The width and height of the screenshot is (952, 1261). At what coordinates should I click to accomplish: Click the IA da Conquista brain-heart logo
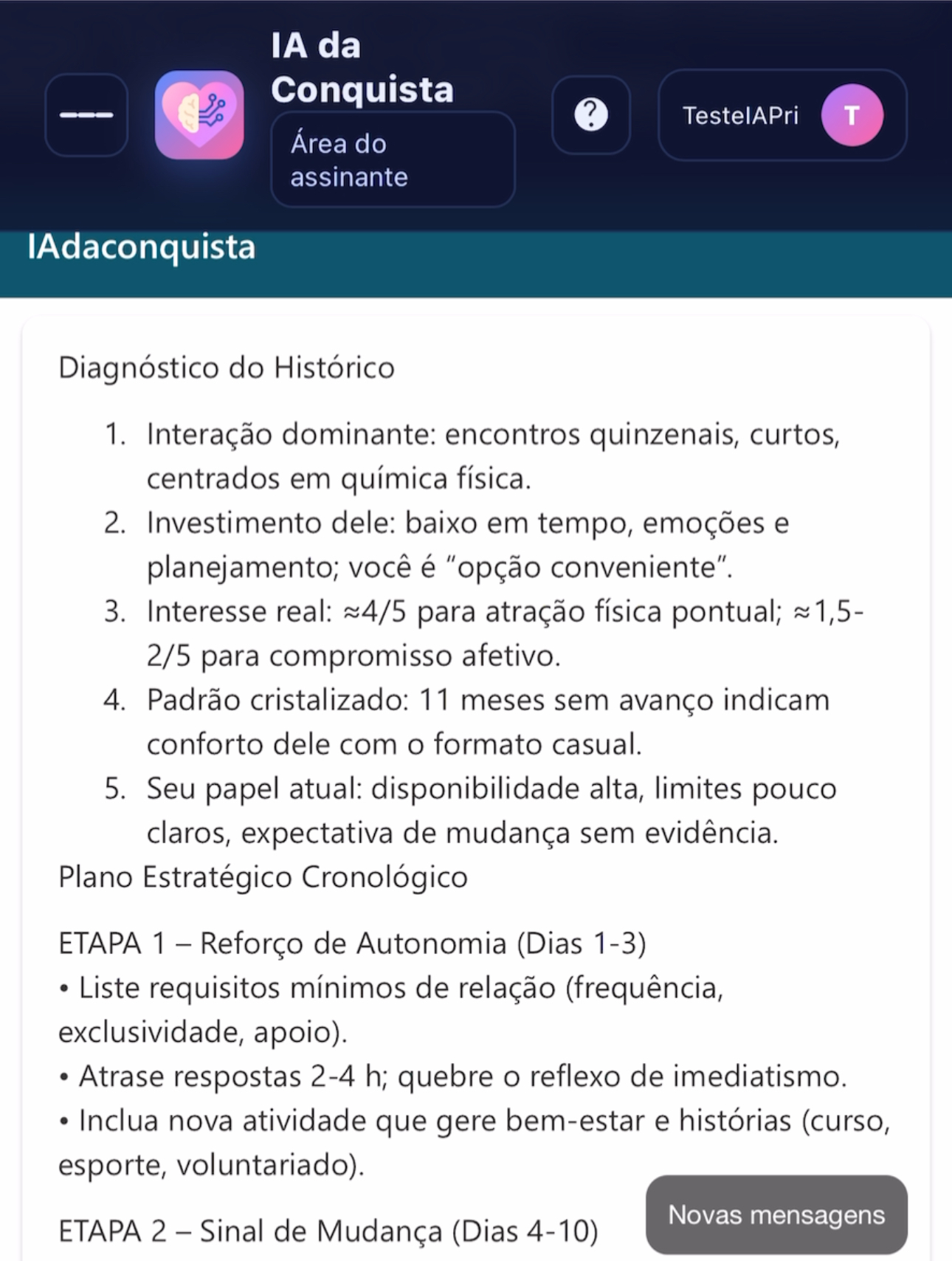tap(199, 114)
